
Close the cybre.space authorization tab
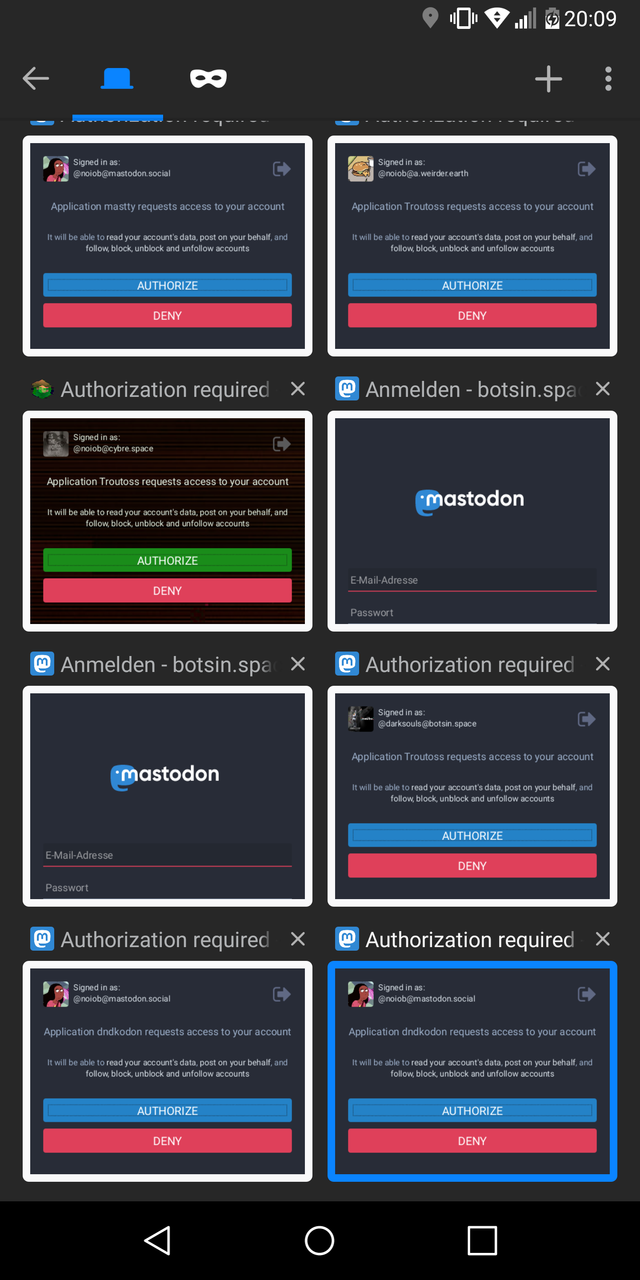pyautogui.click(x=298, y=389)
